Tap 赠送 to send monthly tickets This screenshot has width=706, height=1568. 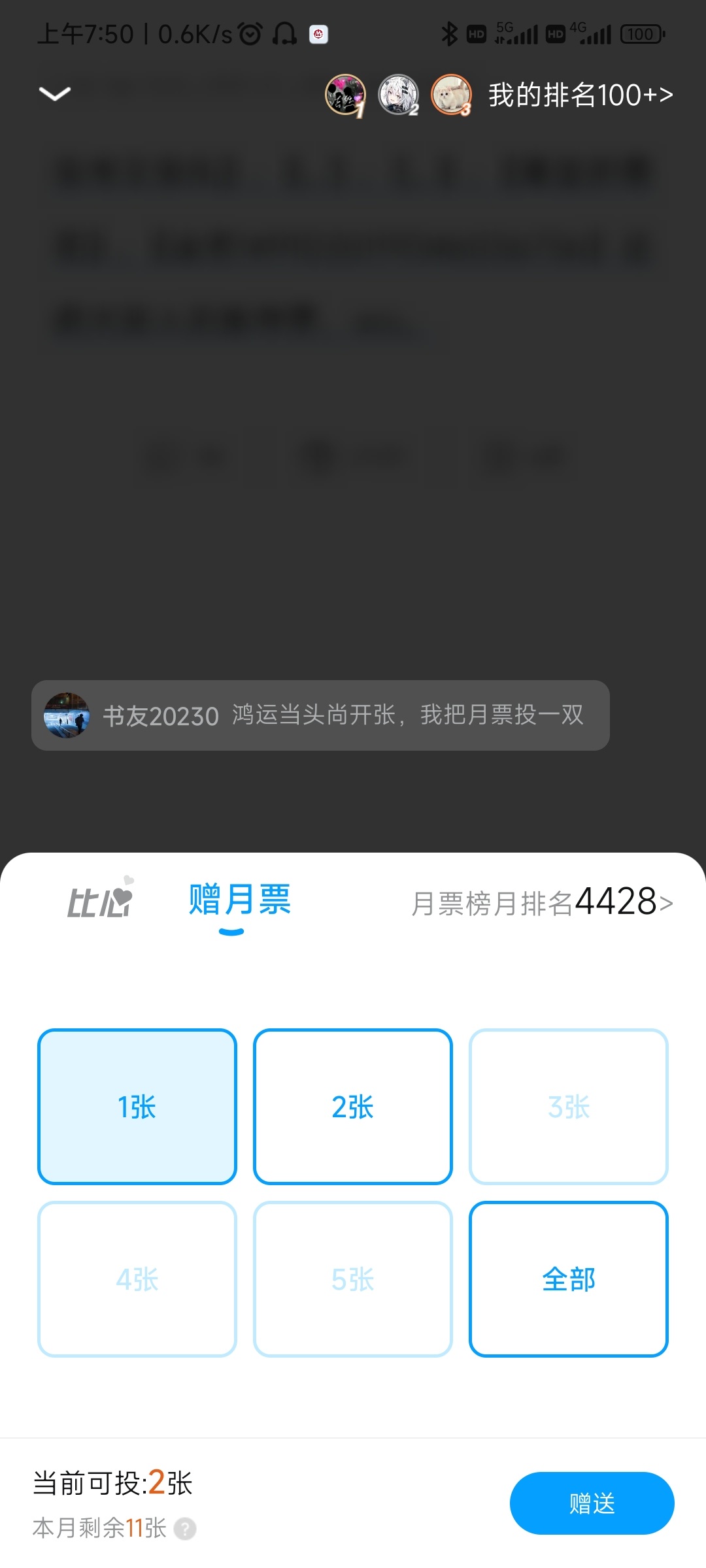[592, 1503]
